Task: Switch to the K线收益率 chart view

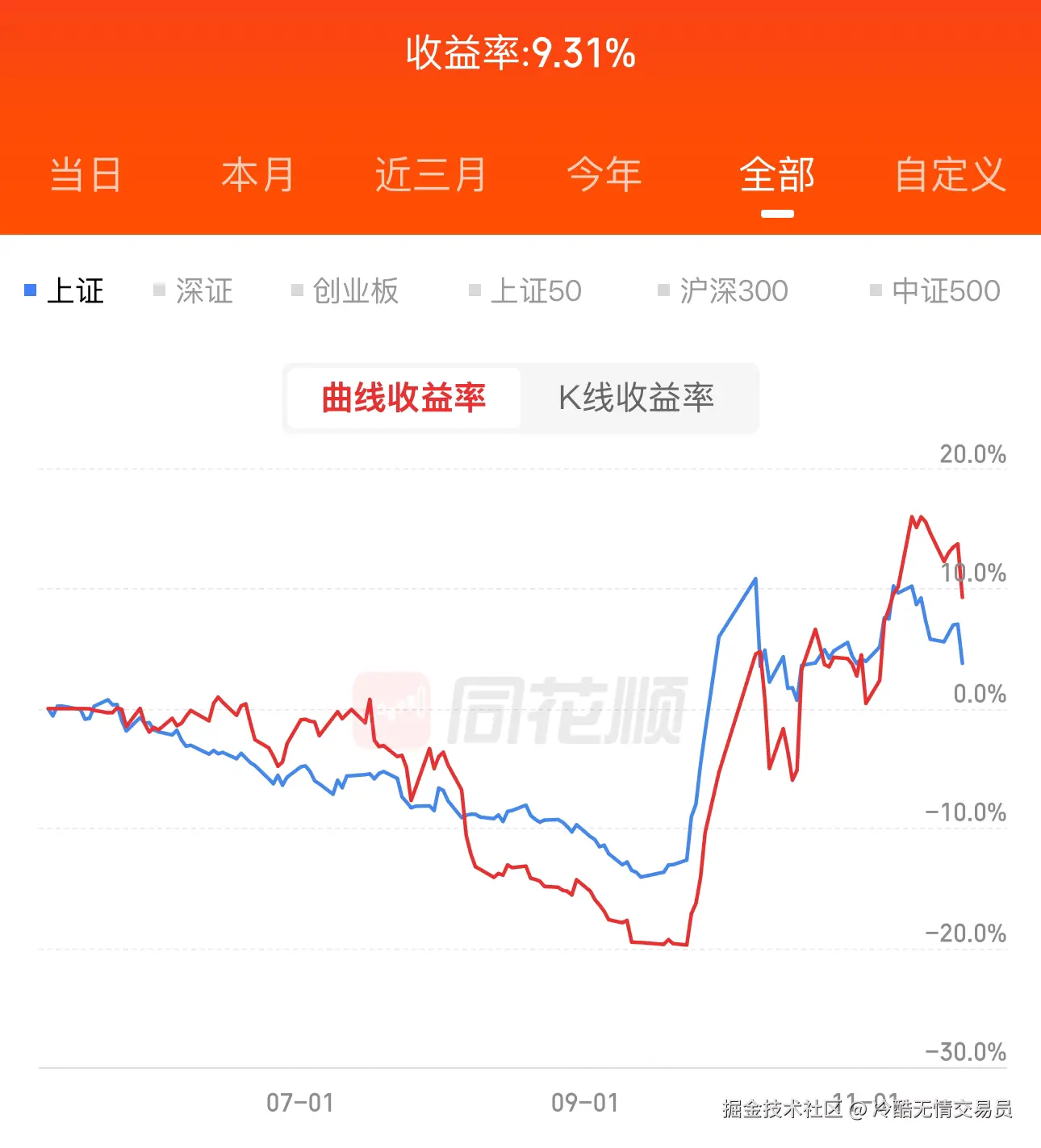Action: 637,399
